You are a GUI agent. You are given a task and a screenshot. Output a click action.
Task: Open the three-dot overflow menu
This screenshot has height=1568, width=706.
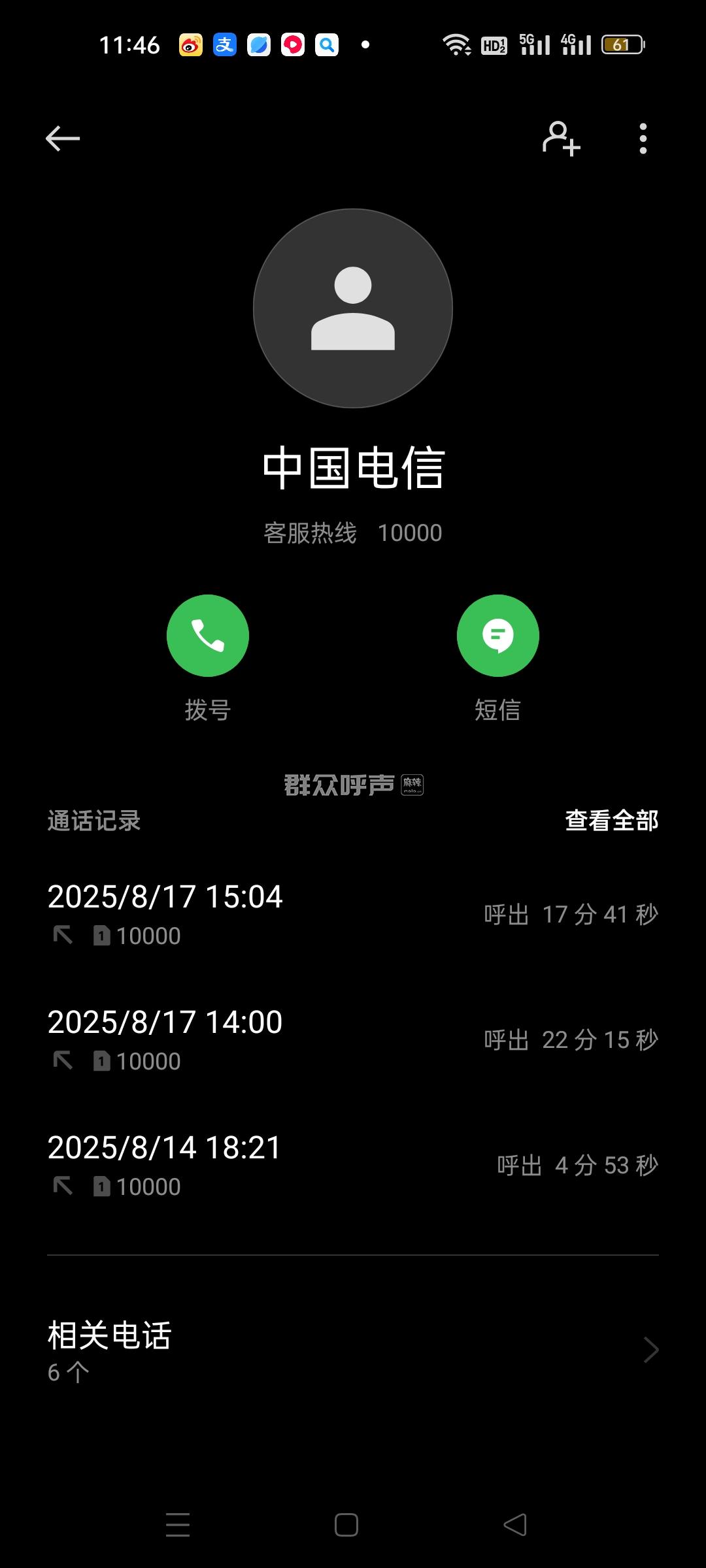(643, 139)
